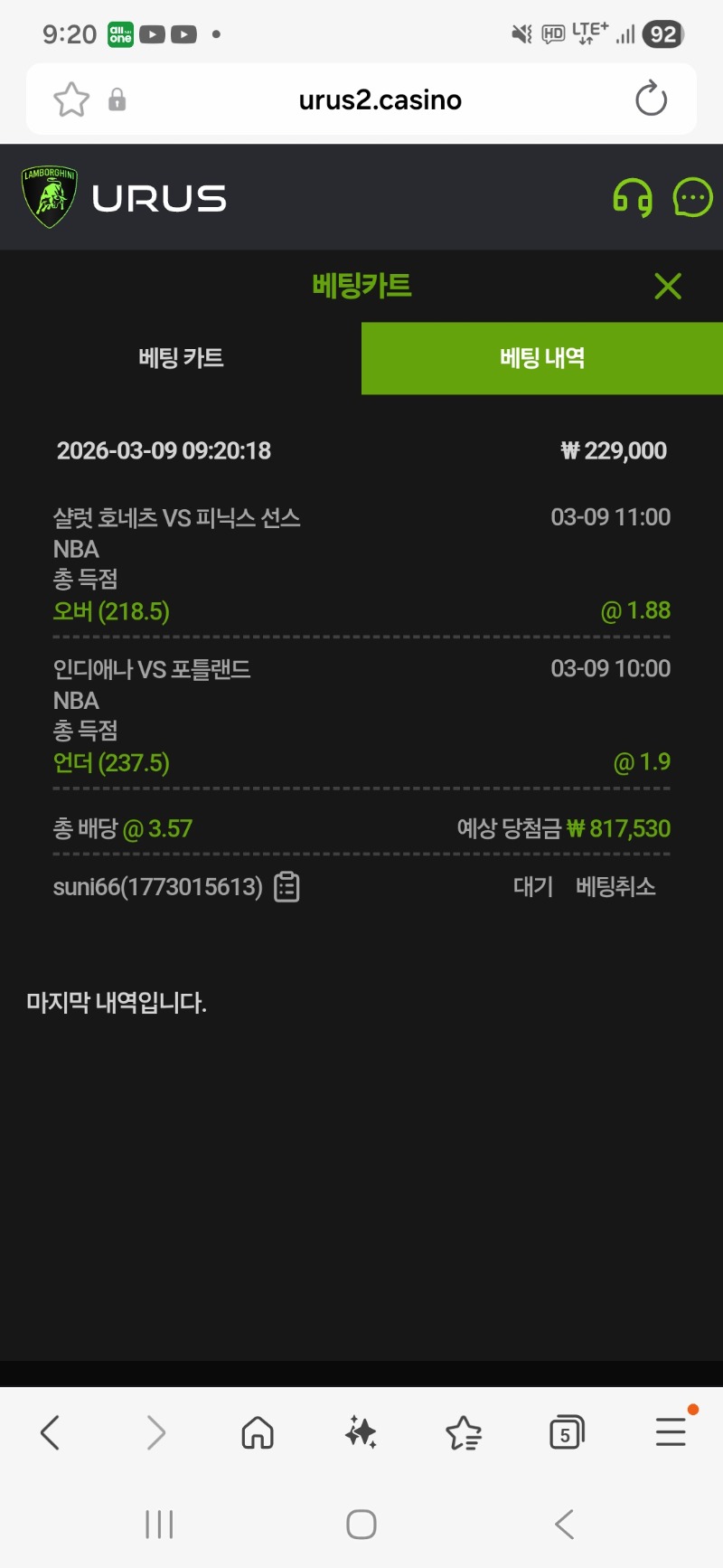Bookmark this page with star icon
The width and height of the screenshot is (723, 1568).
71,99
